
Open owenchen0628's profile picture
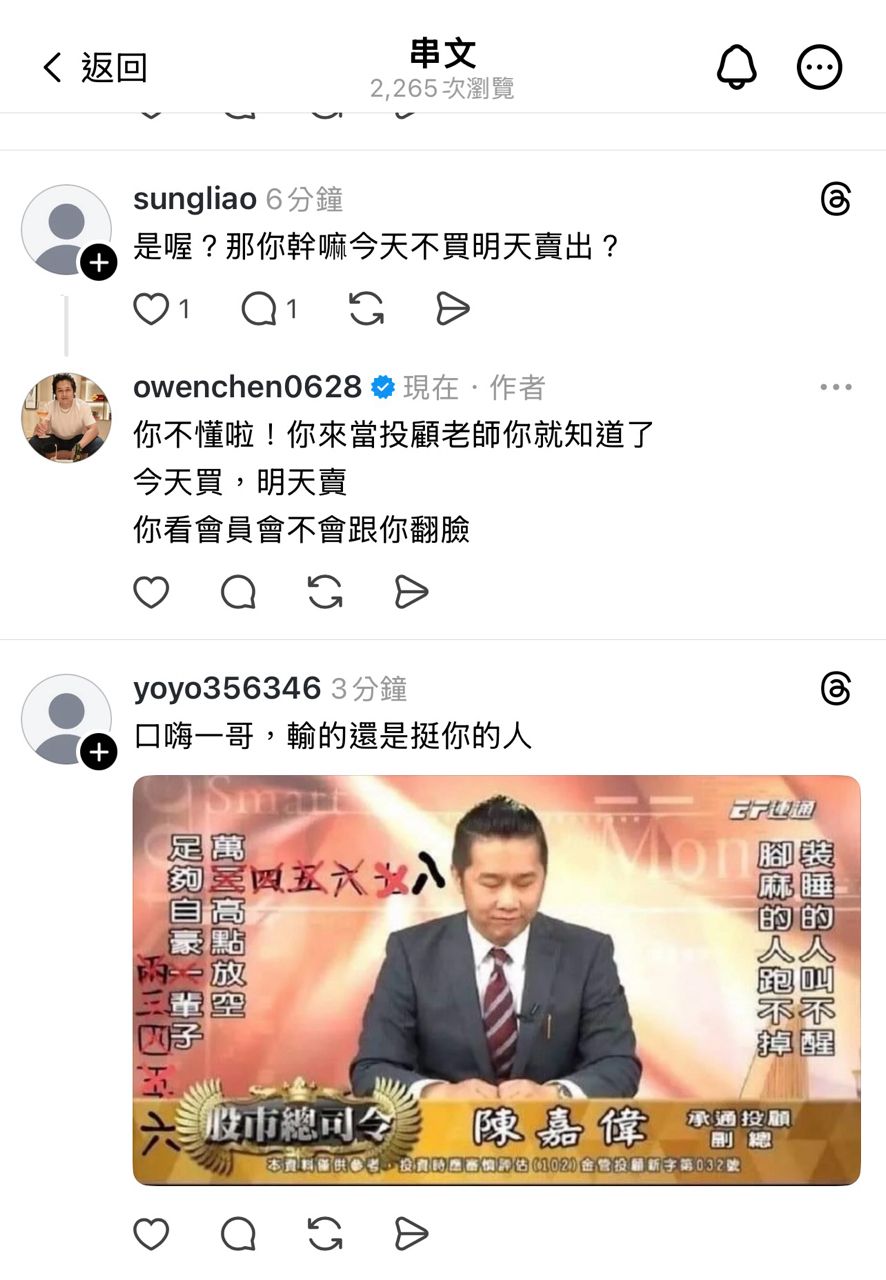click(66, 418)
